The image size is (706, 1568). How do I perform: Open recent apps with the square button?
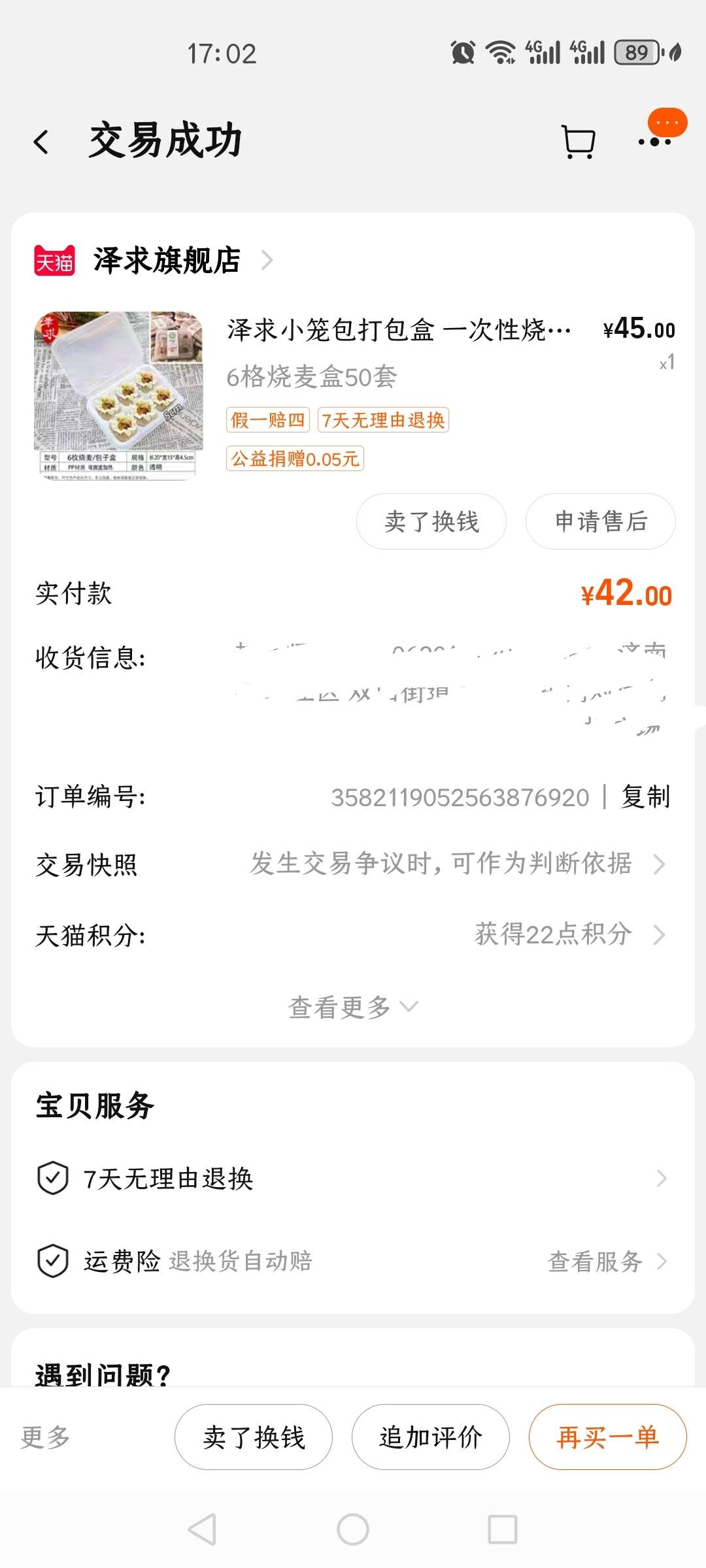(503, 1529)
